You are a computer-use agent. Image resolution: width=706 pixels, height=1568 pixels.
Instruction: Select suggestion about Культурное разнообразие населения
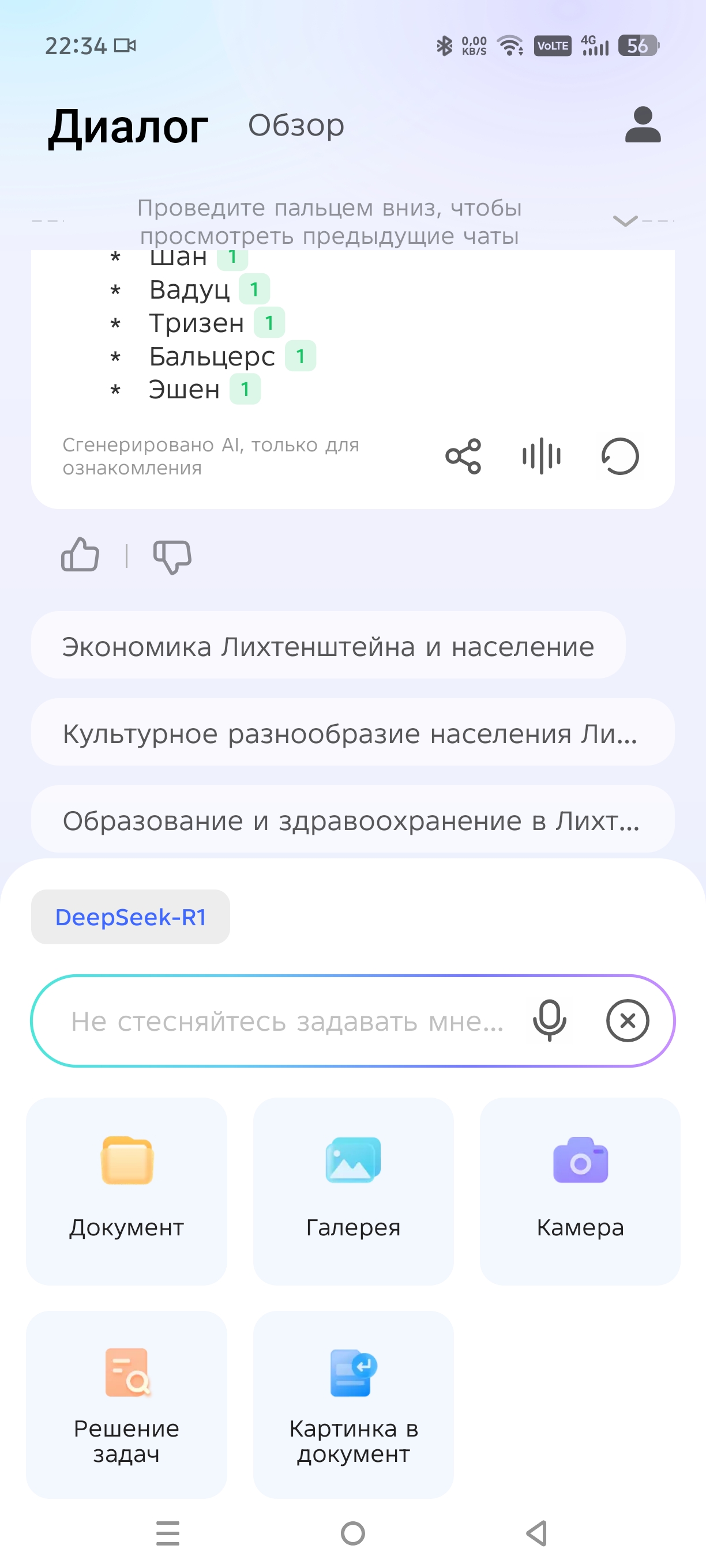(352, 732)
